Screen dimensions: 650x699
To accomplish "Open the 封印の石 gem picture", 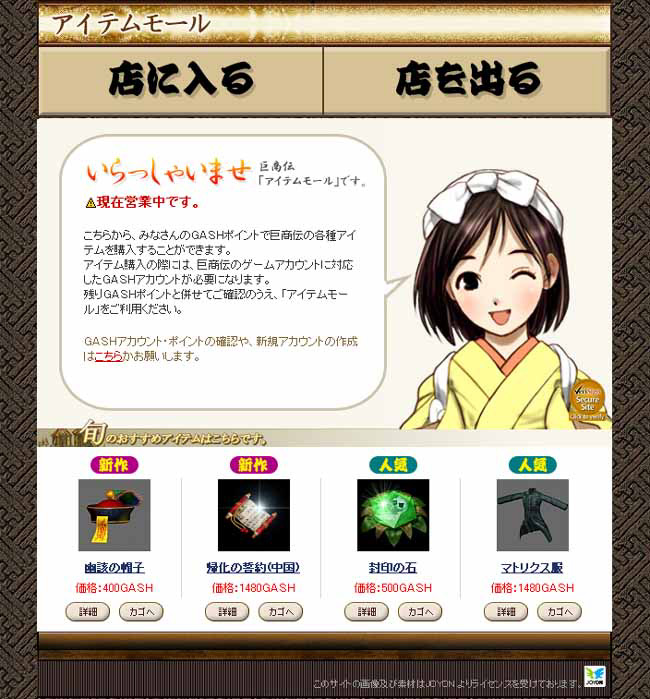I will pyautogui.click(x=393, y=515).
